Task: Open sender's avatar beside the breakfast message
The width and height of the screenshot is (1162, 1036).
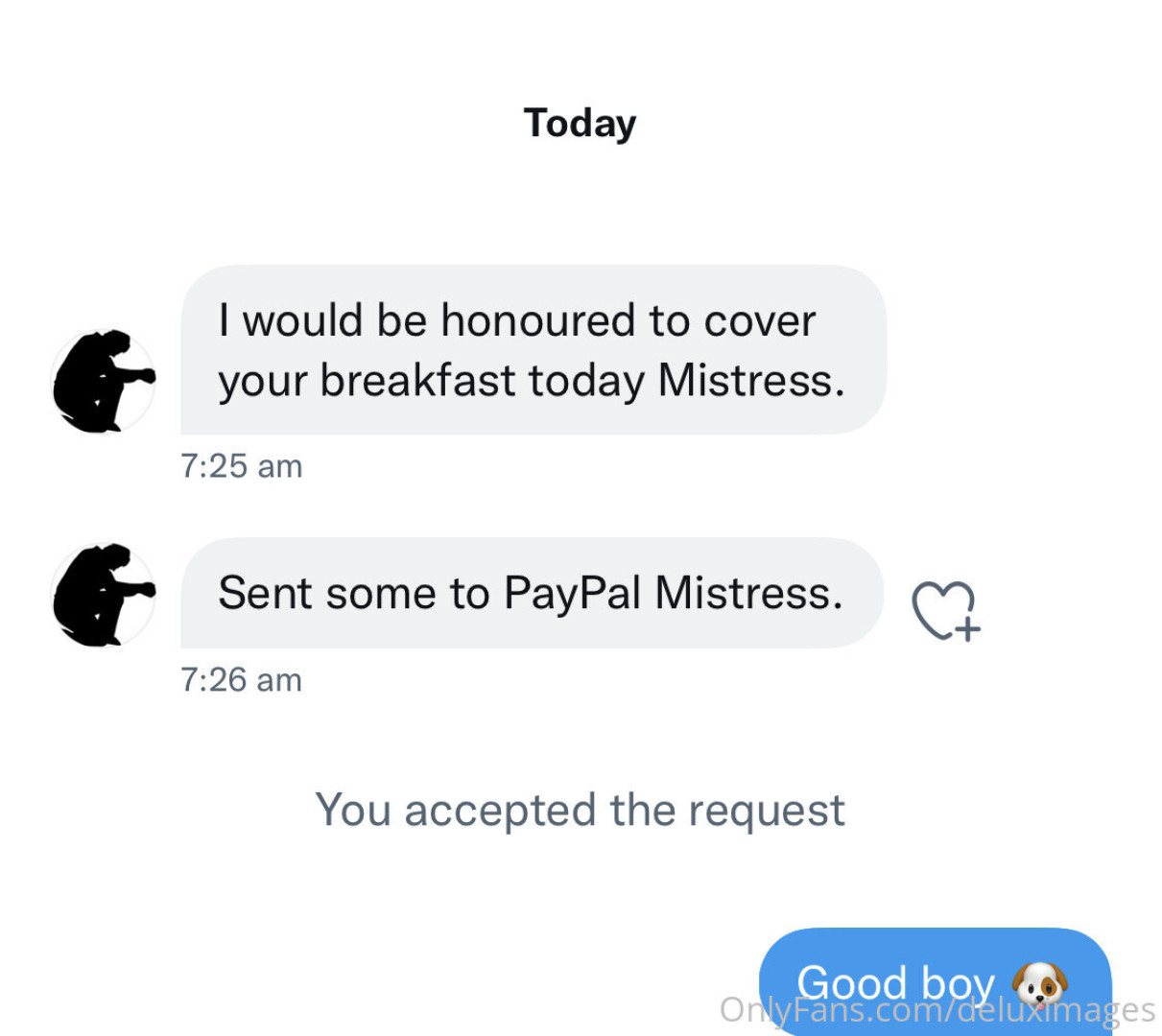Action: coord(103,381)
